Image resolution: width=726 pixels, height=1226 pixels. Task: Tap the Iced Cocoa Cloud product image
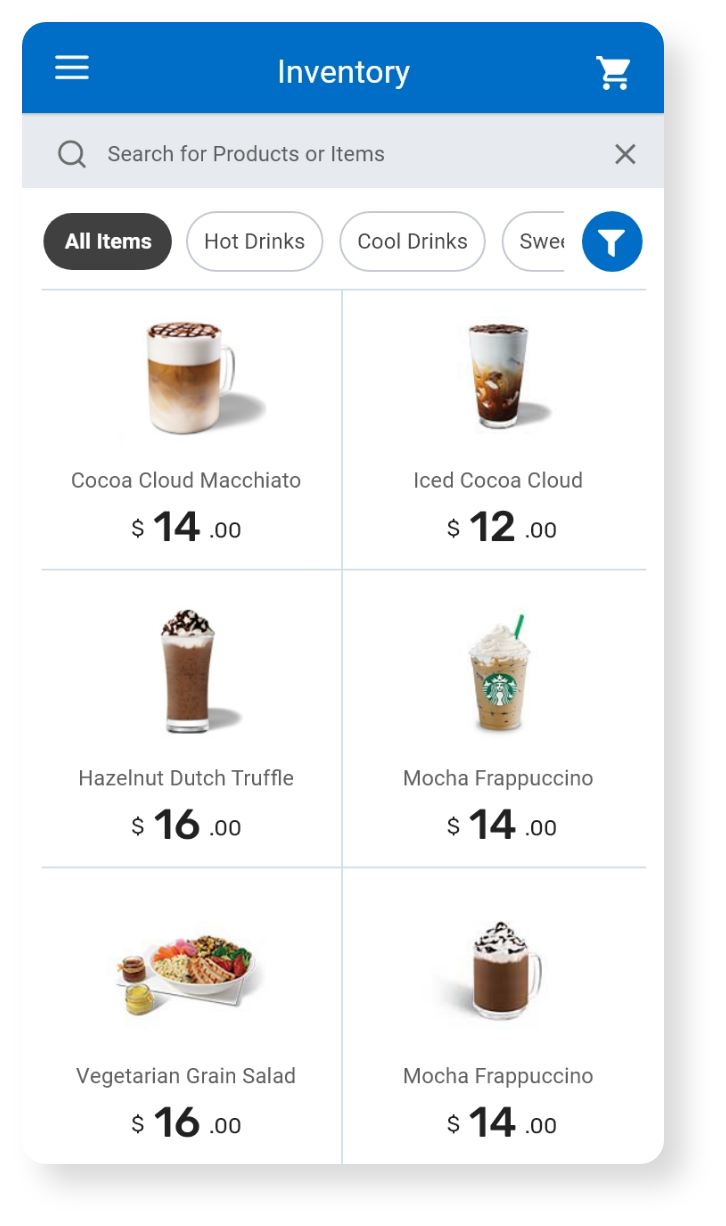[497, 375]
